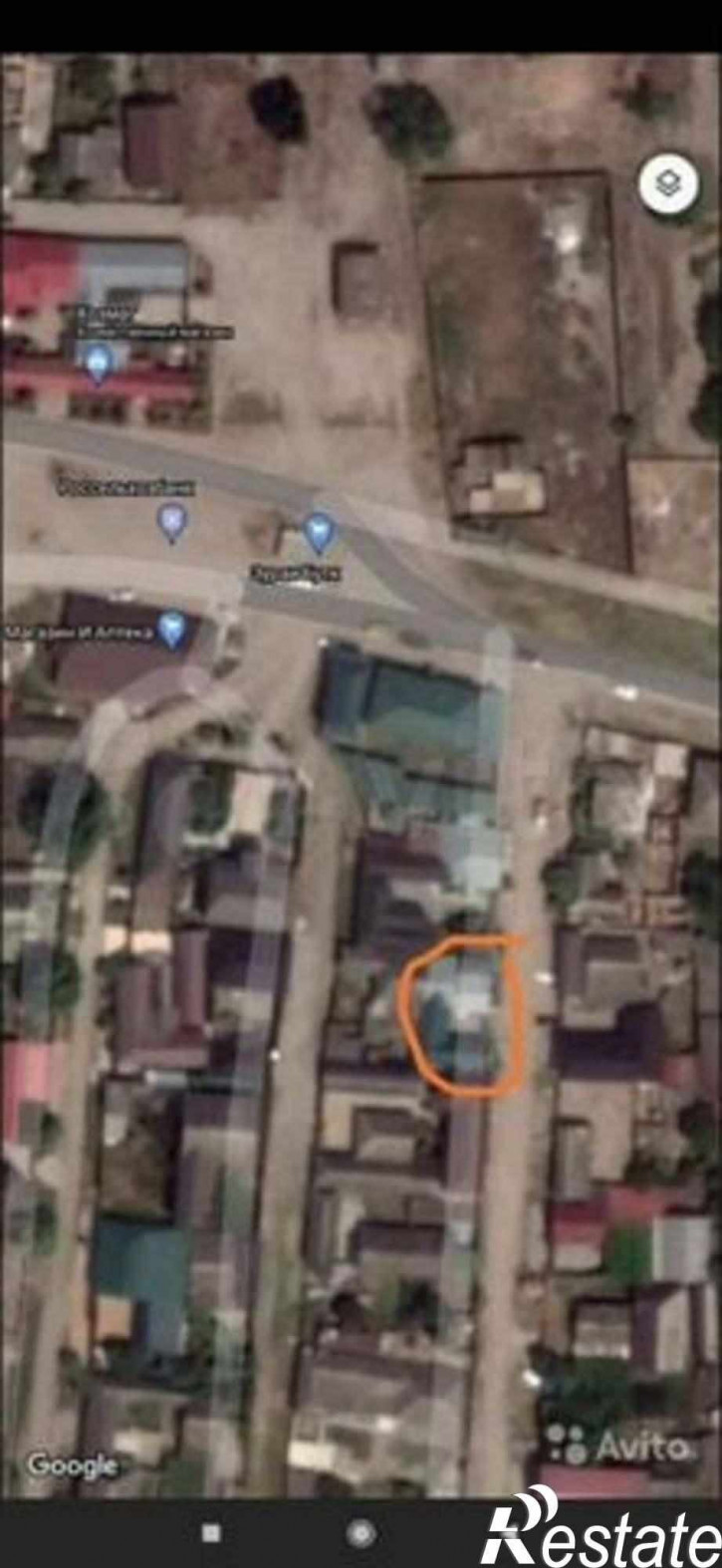Open the Магазин и Аптека place pin
The image size is (722, 1568).
pos(173,630)
